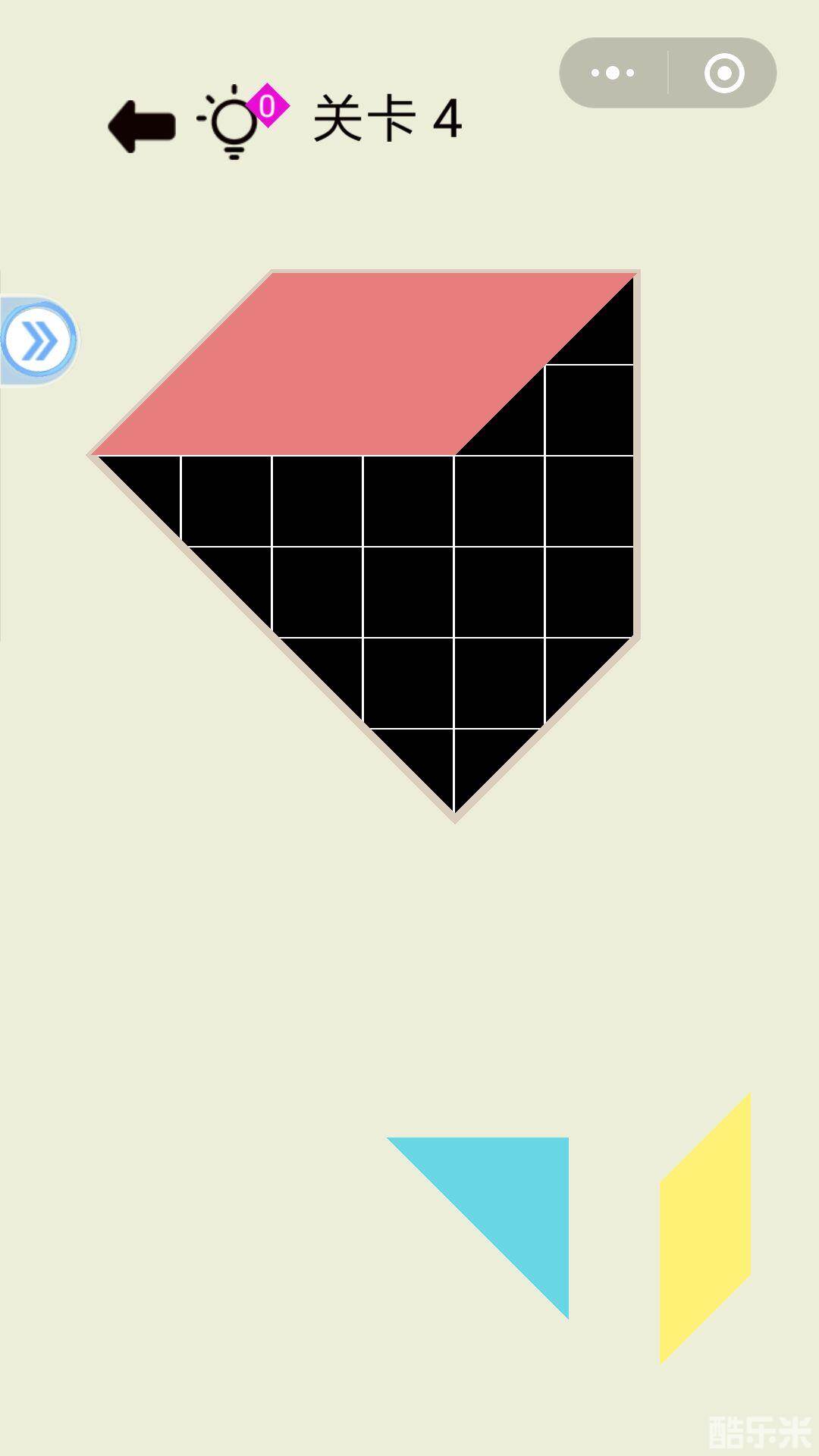Select the yellow parallelogram piece
The height and width of the screenshot is (1456, 819).
(704, 1228)
